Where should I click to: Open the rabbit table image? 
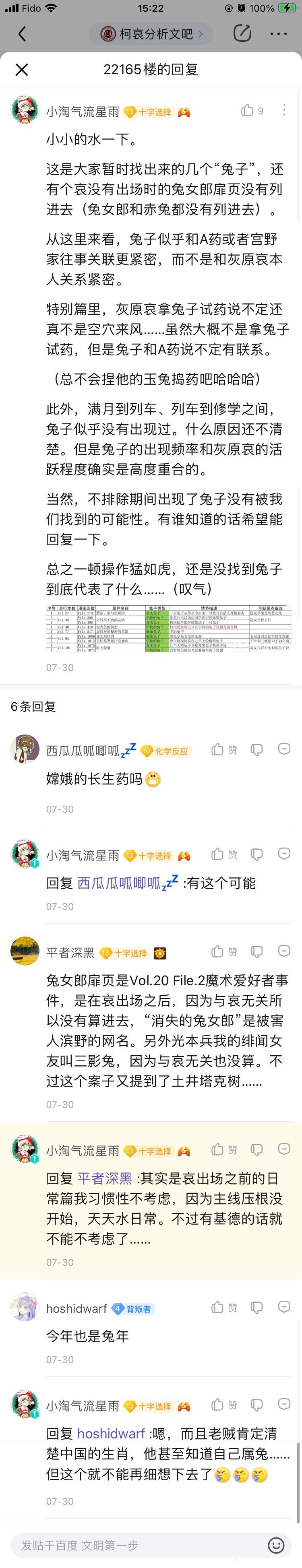click(169, 629)
